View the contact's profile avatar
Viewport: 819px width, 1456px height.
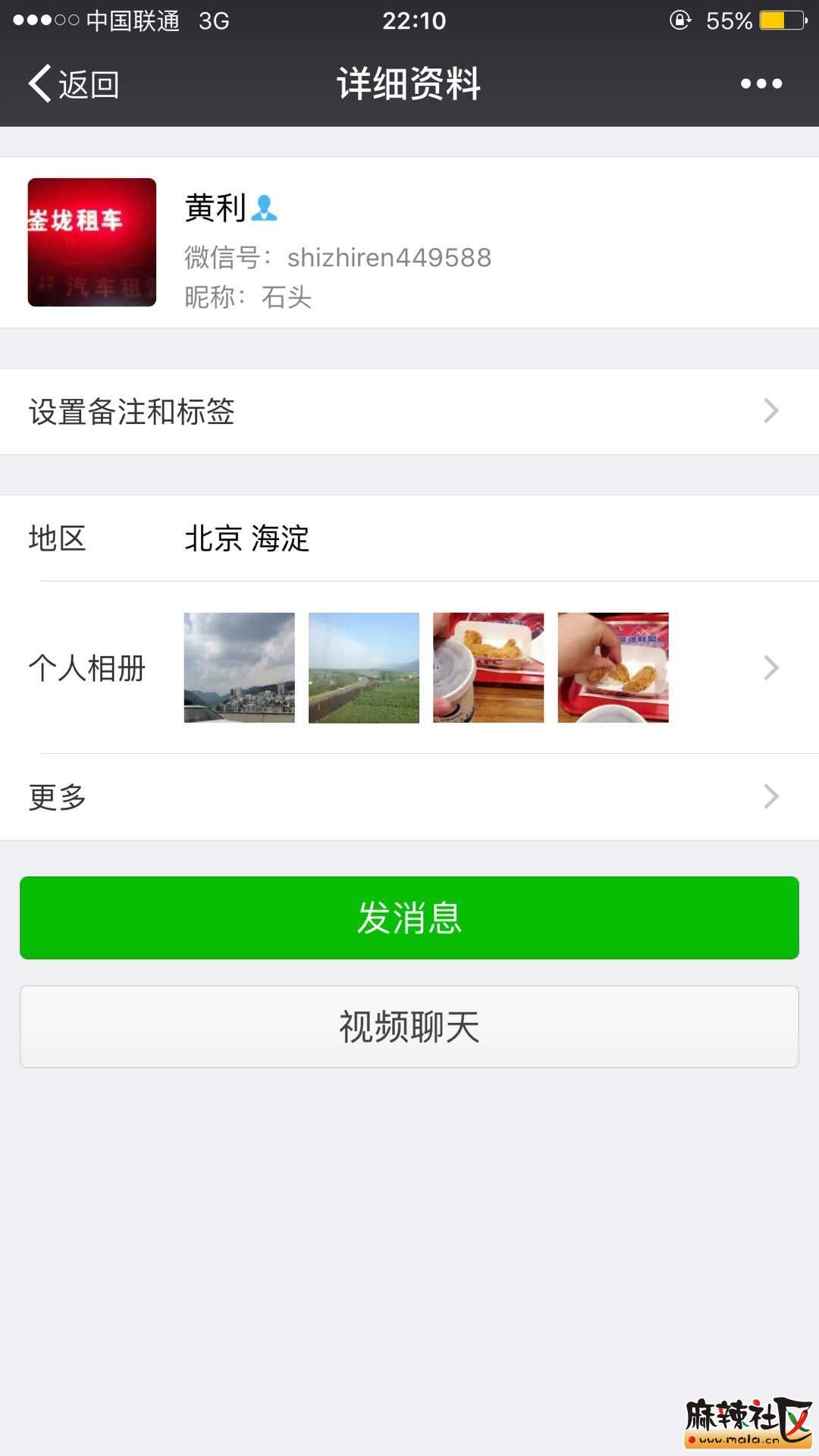92,243
